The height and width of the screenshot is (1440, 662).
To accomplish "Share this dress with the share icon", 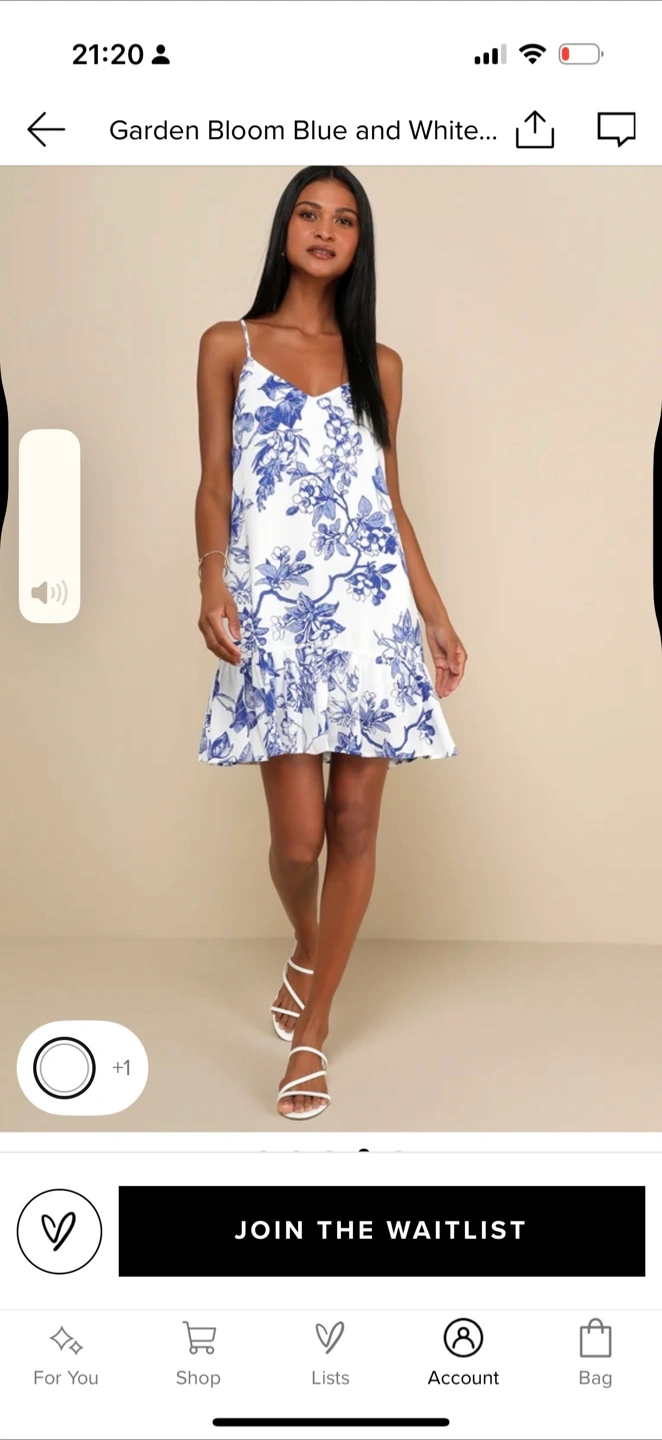I will (x=535, y=129).
